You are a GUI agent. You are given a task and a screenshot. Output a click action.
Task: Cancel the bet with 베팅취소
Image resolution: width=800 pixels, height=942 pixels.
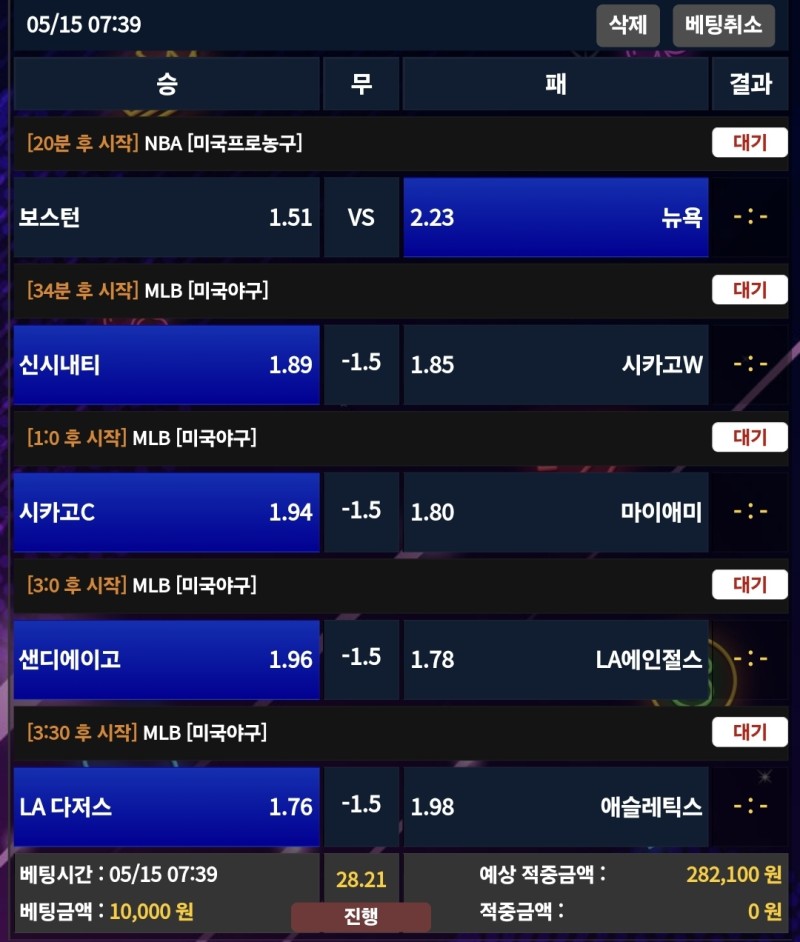click(x=723, y=24)
